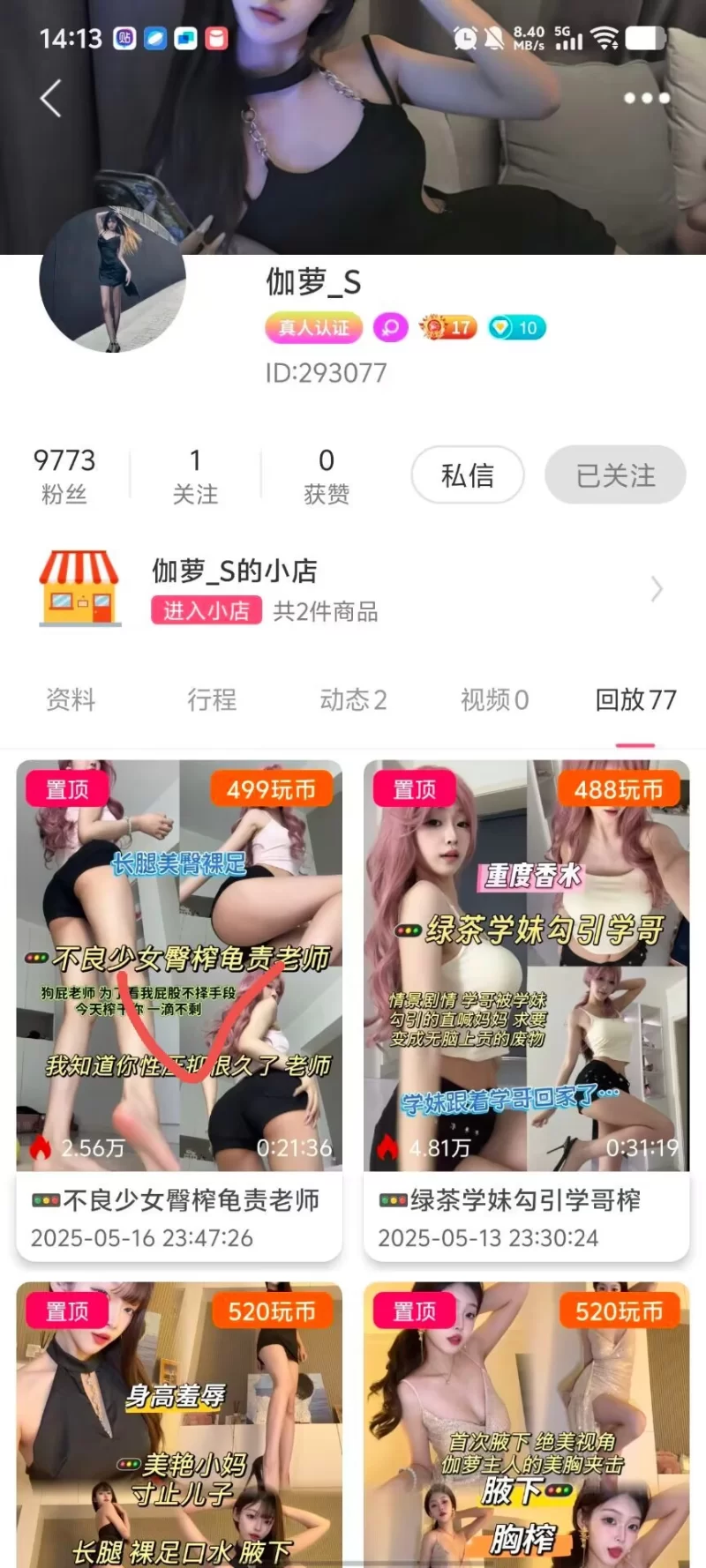Switch to the 动态 tab
The image size is (706, 1568).
[x=353, y=700]
